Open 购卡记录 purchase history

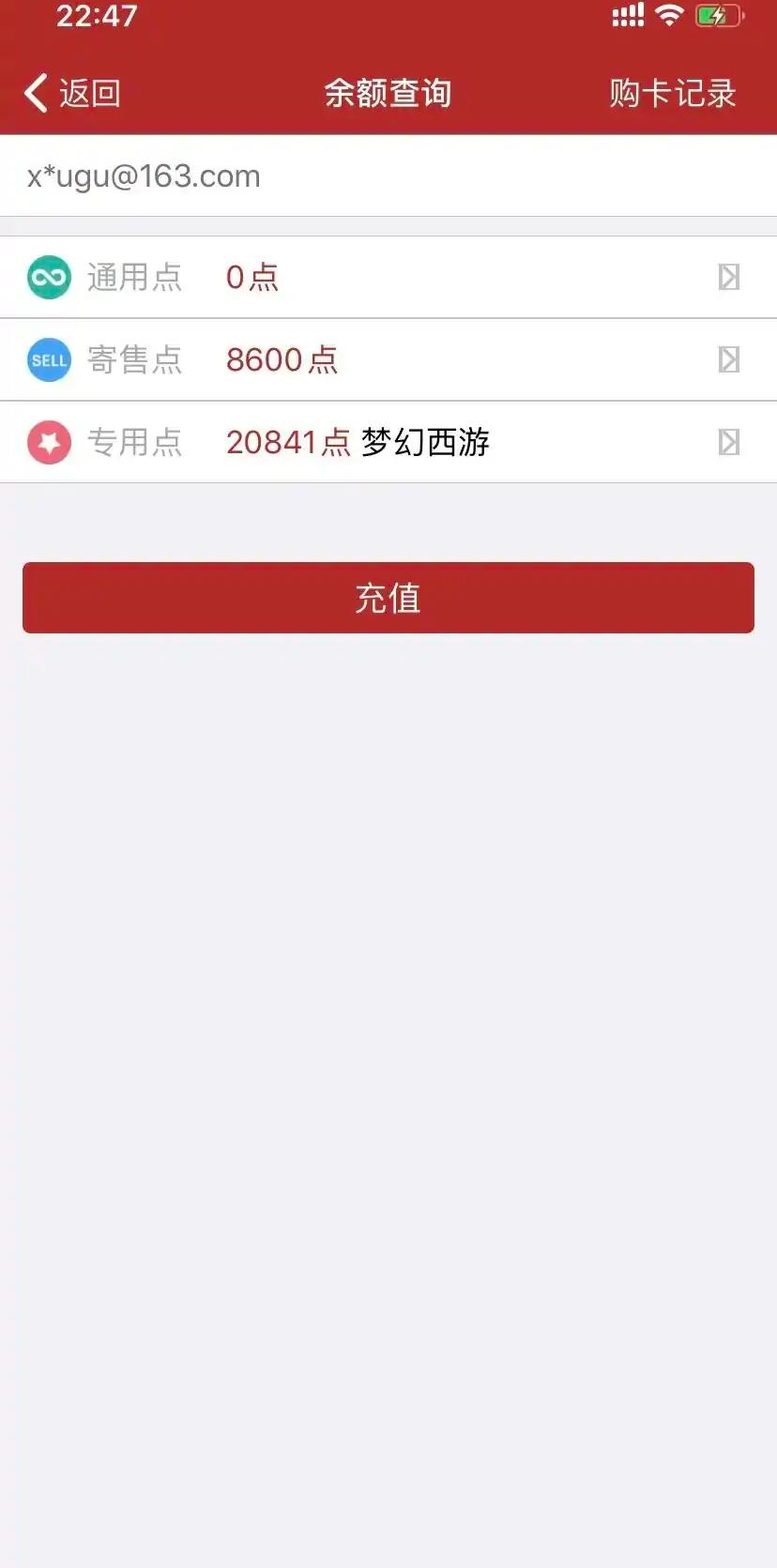pos(672,93)
